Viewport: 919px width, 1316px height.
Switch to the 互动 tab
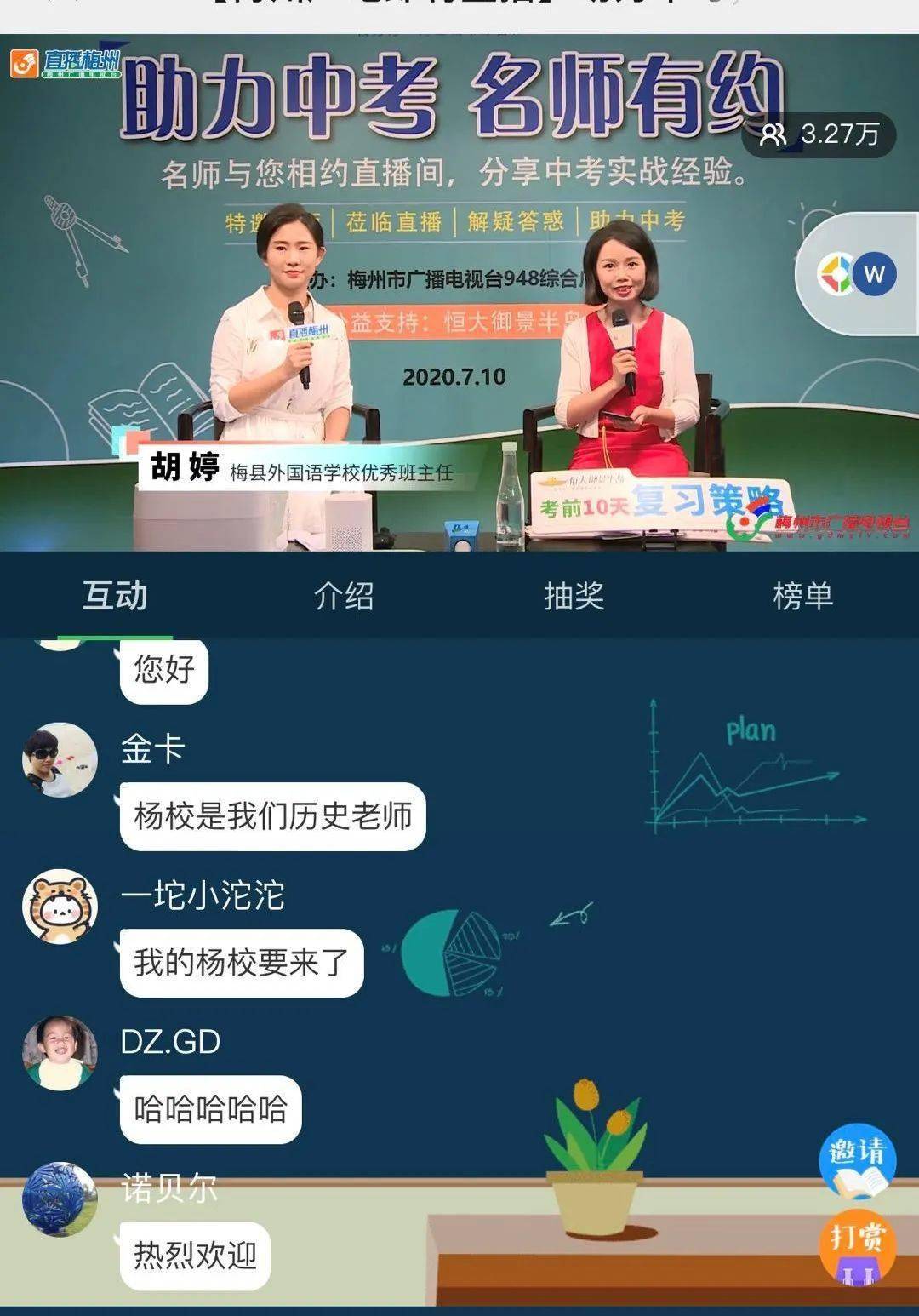point(115,596)
